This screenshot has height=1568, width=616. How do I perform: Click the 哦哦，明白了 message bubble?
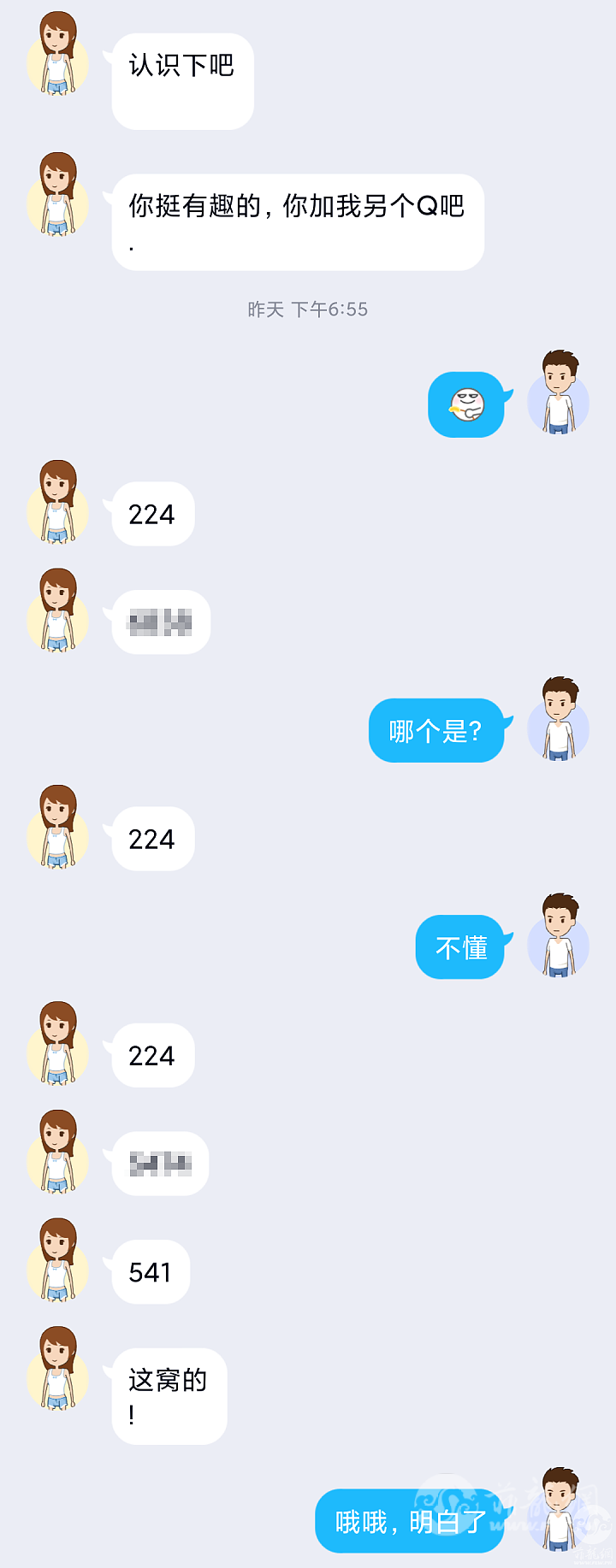(x=410, y=1521)
